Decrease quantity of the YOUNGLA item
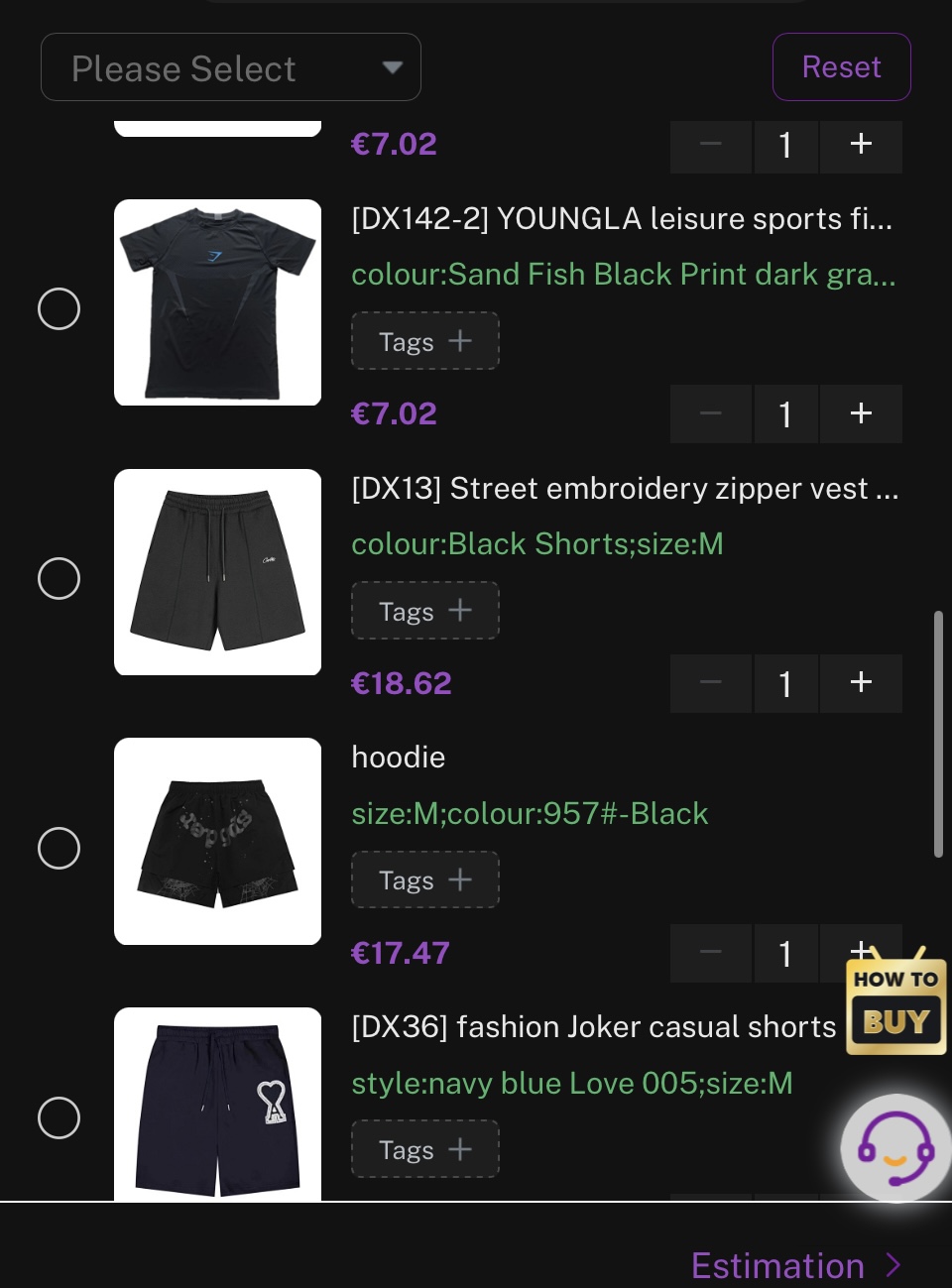 click(710, 413)
